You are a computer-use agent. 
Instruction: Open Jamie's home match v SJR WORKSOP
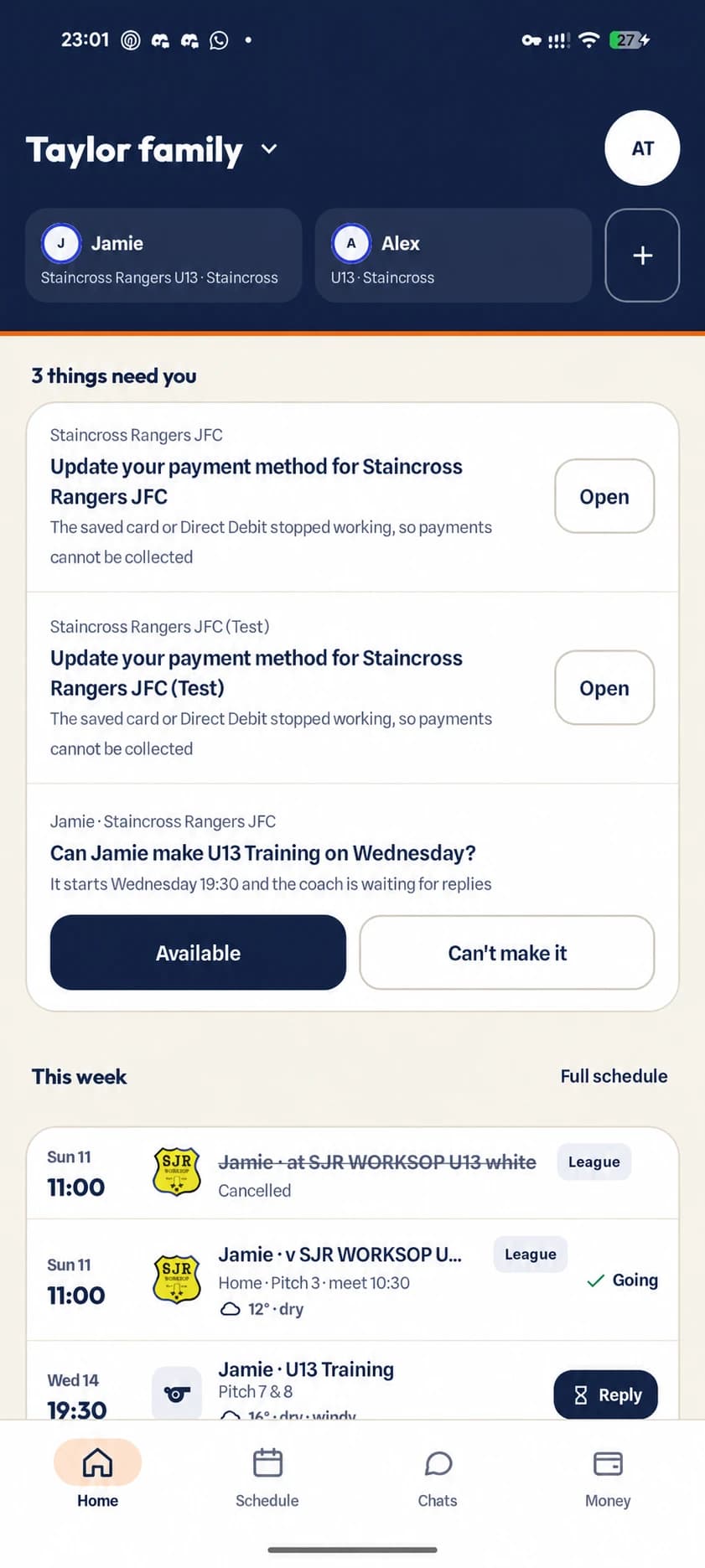pyautogui.click(x=352, y=1280)
